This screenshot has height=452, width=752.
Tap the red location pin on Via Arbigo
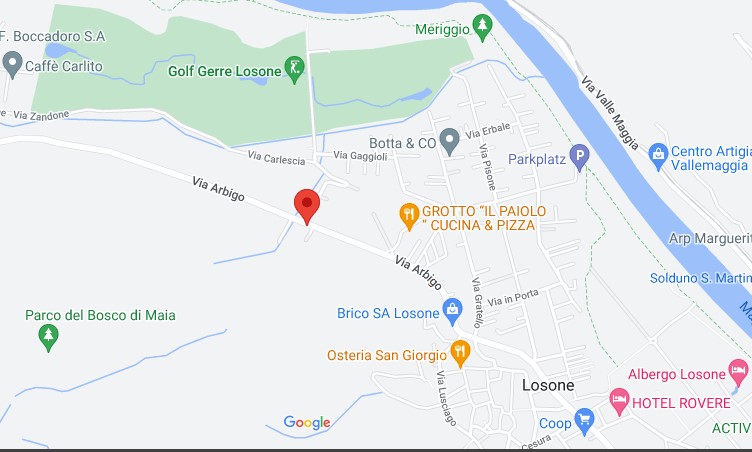(307, 205)
